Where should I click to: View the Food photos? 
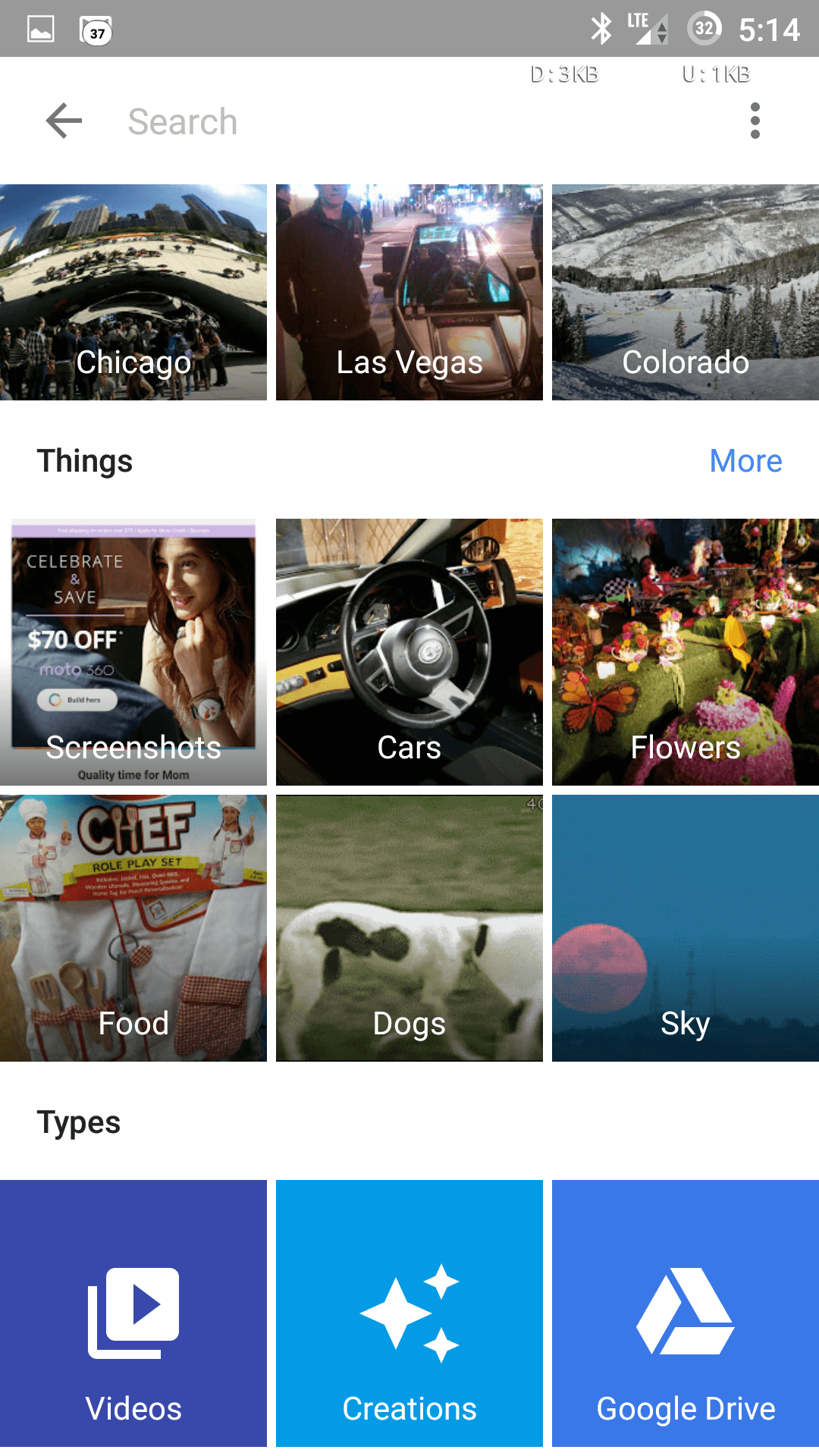pos(133,928)
